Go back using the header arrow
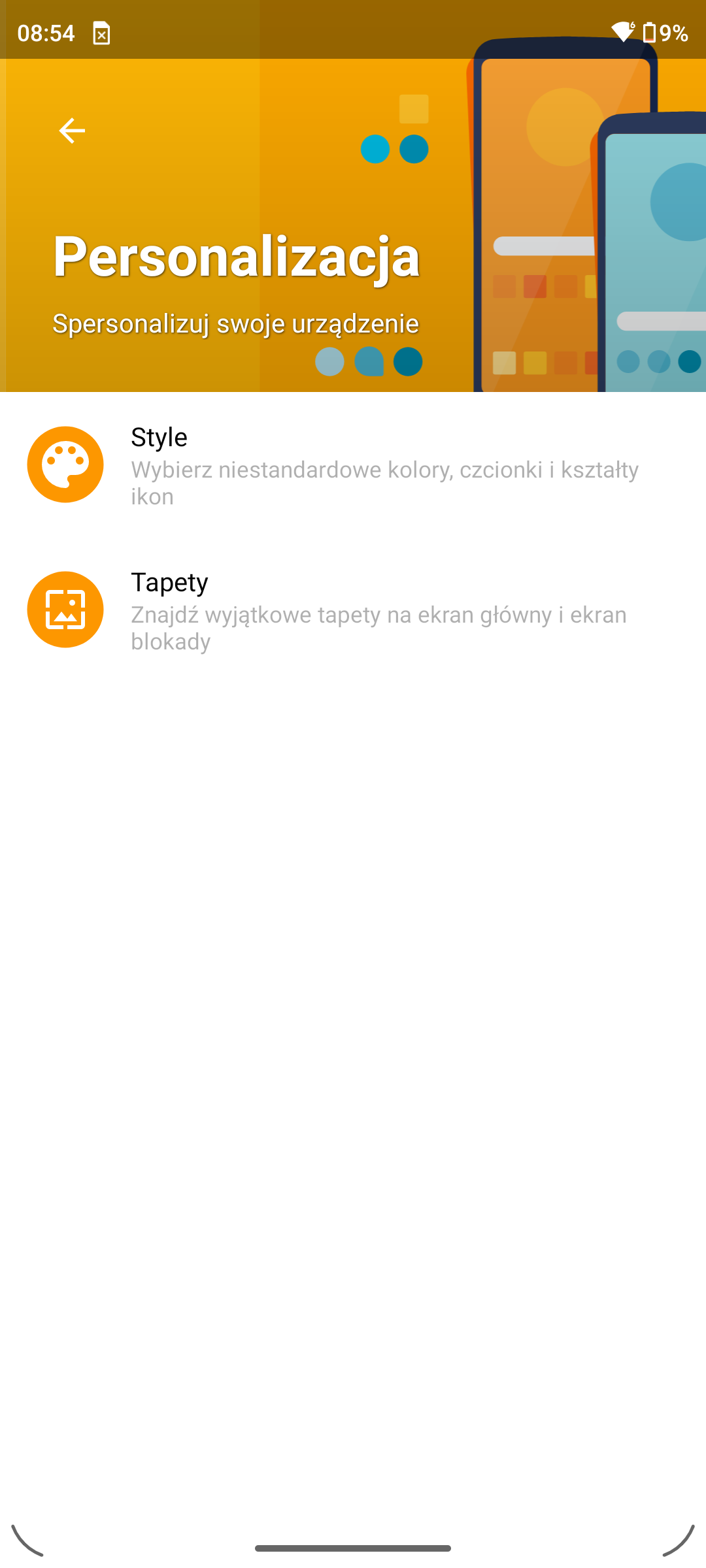706x1568 pixels. pos(72,131)
